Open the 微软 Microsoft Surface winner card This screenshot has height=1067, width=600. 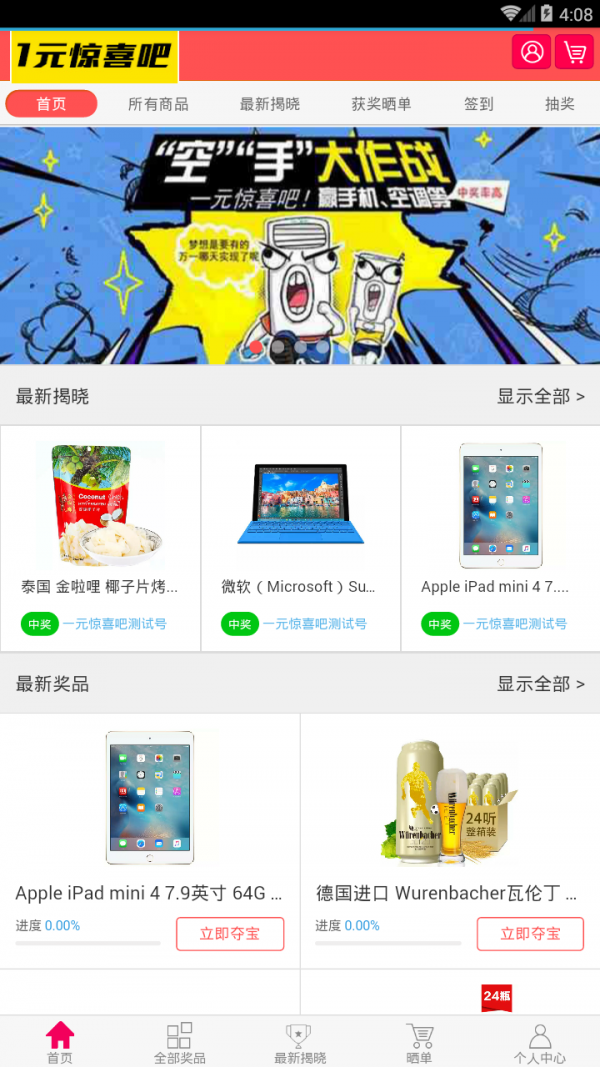pos(300,538)
